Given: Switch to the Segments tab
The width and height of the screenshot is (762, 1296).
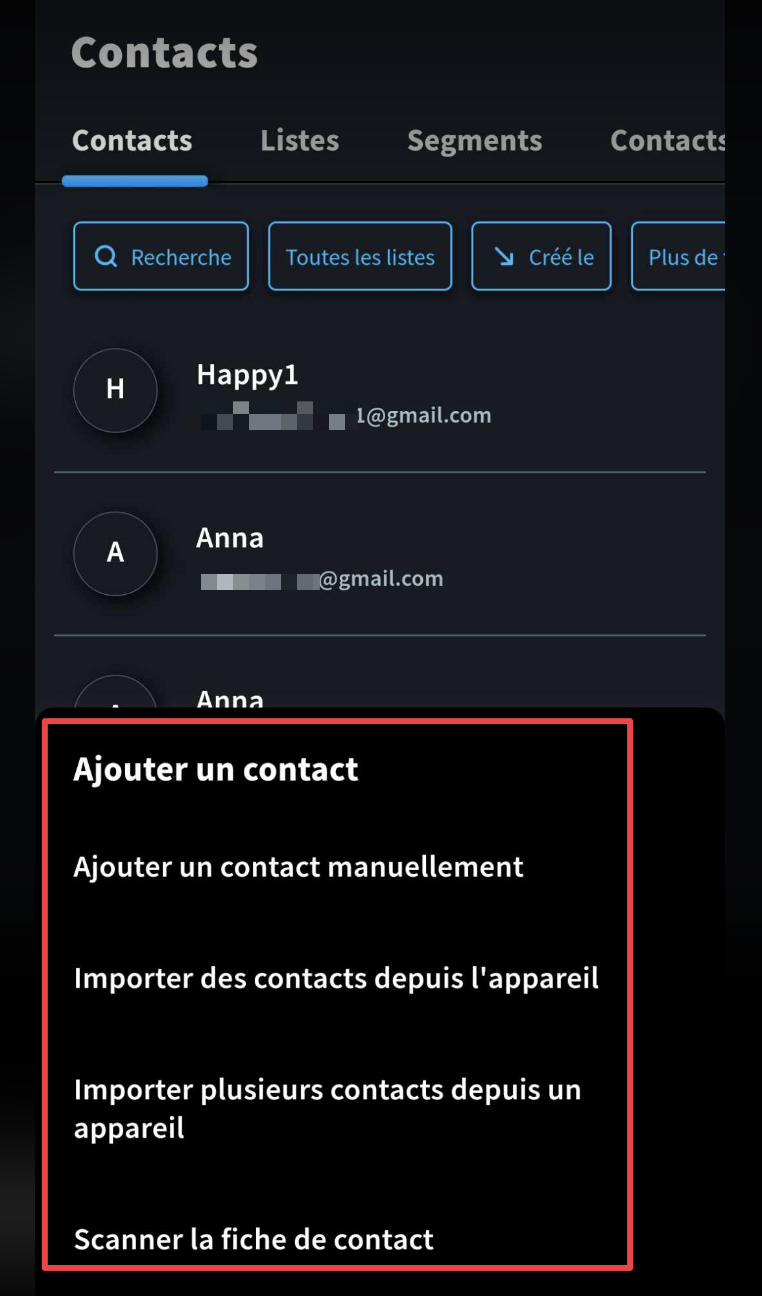Looking at the screenshot, I should coord(474,141).
